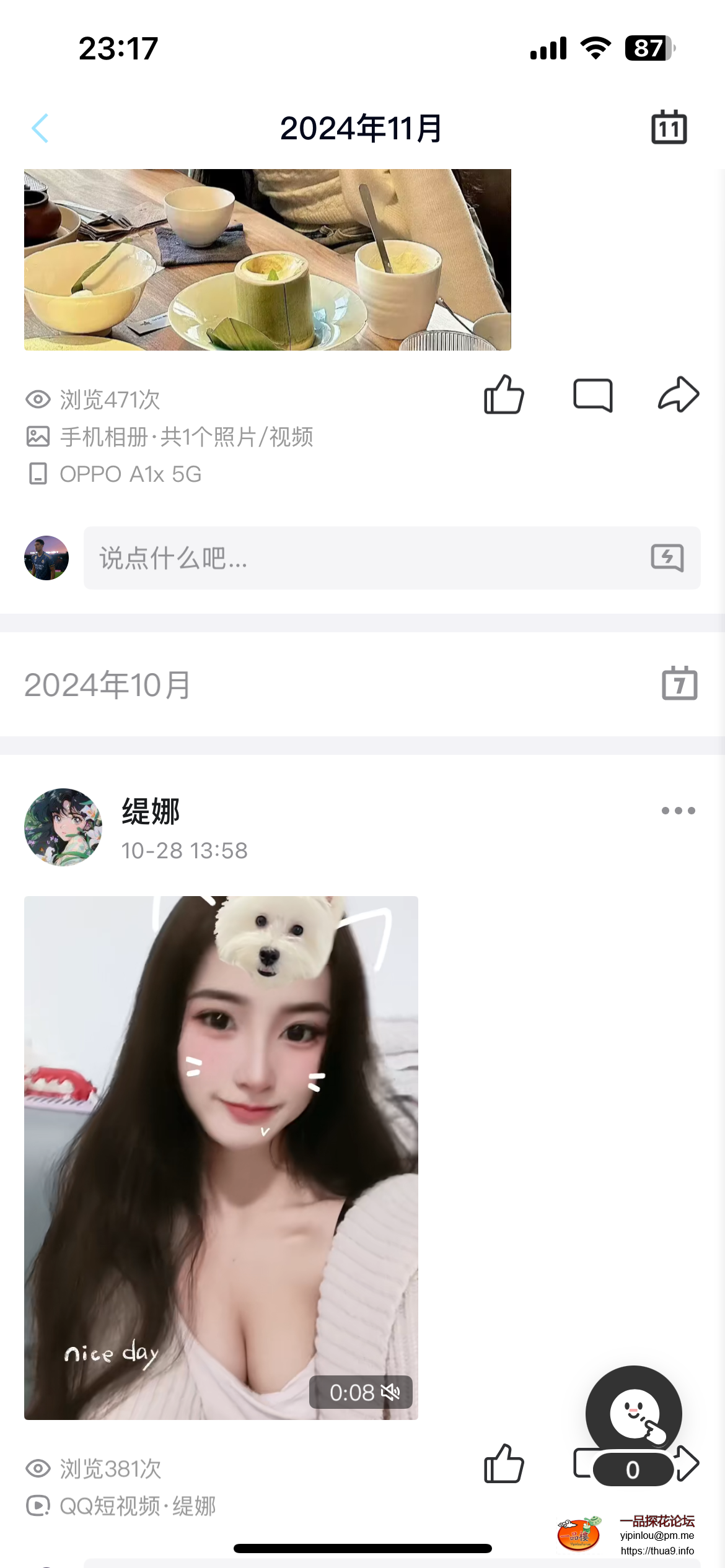The width and height of the screenshot is (725, 1568).
Task: Open quick reply icon in comment field
Action: tap(667, 558)
